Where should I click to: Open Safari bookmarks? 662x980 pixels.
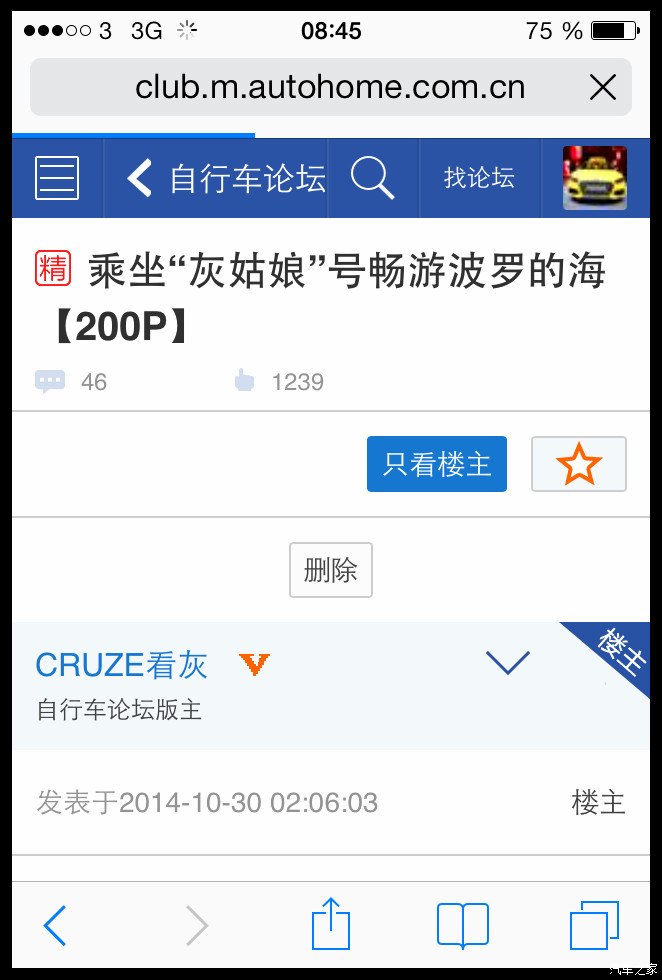click(x=463, y=925)
